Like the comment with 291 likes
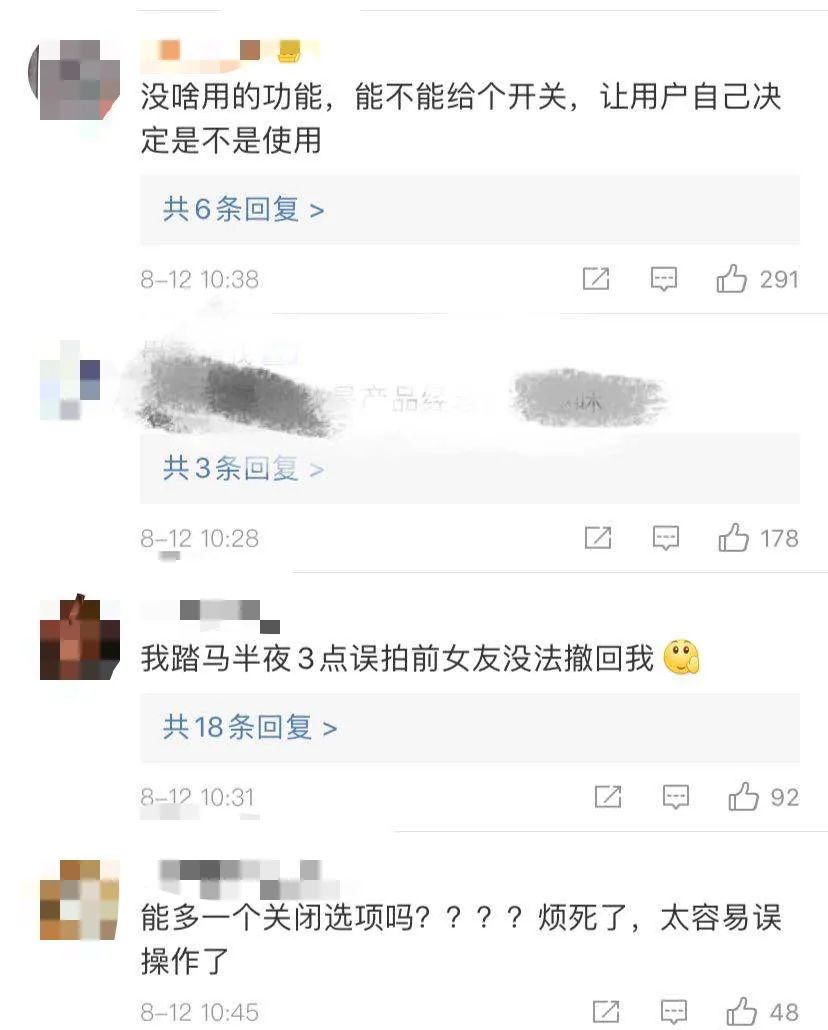 coord(732,279)
